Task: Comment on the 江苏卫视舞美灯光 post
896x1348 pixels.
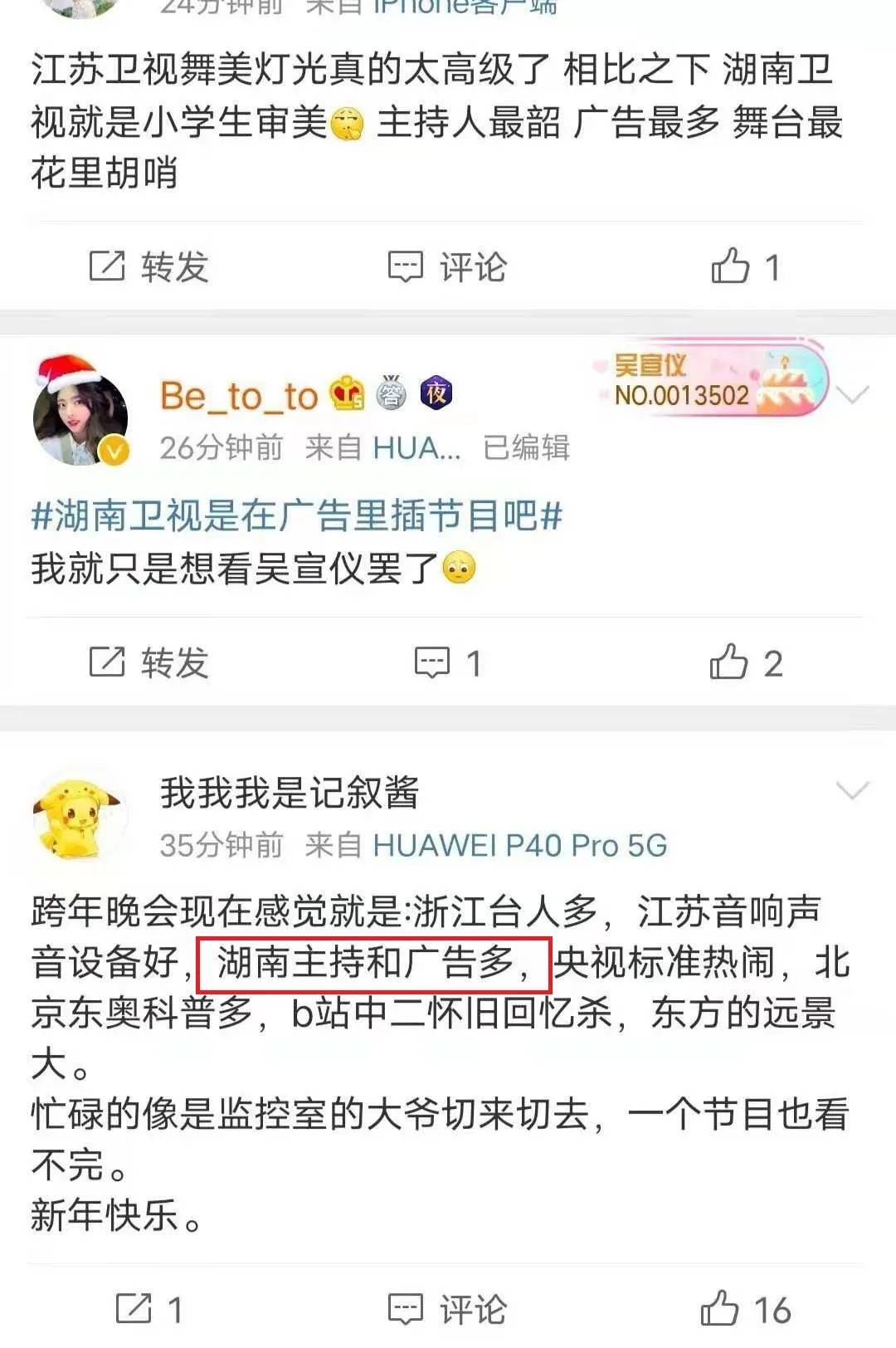Action: 447,267
